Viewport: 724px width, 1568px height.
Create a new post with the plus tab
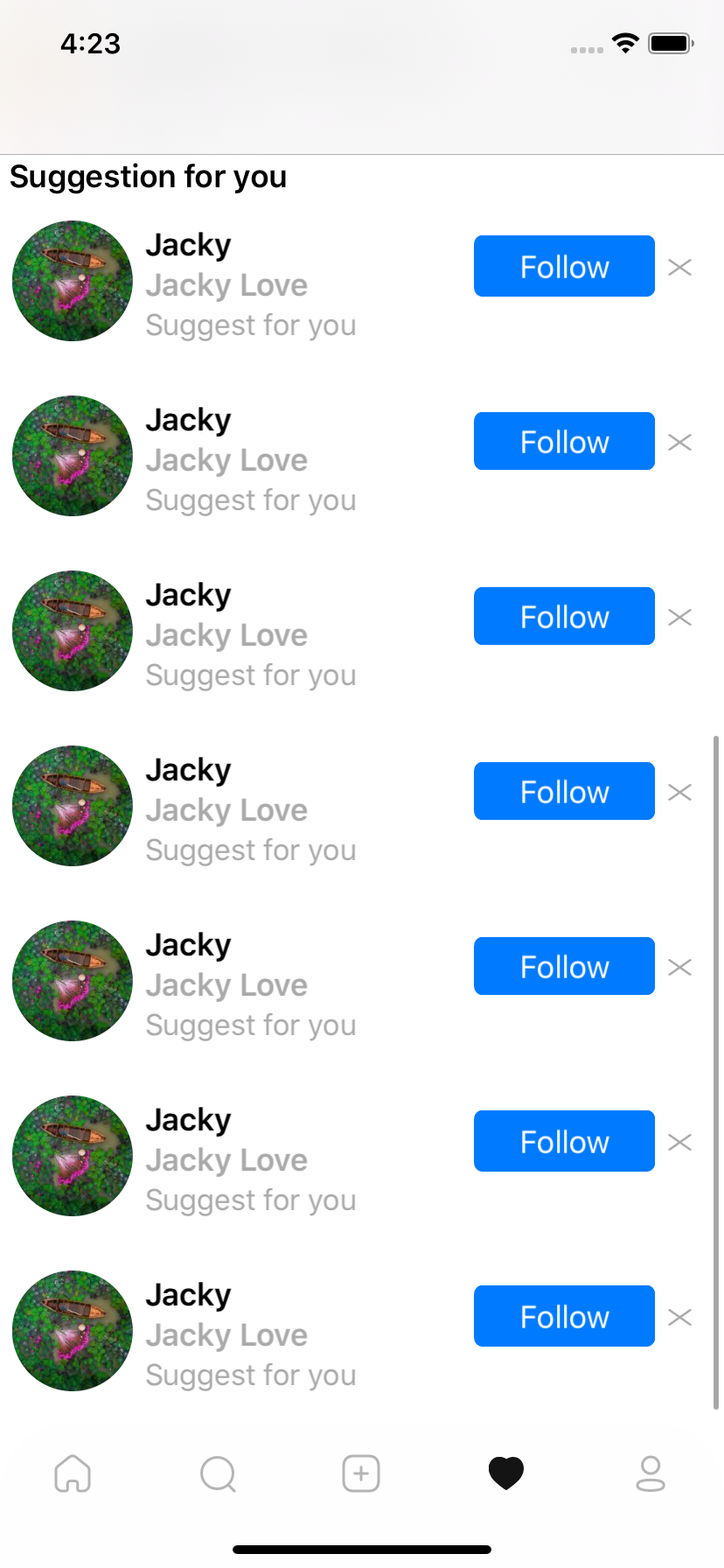pyautogui.click(x=361, y=1473)
